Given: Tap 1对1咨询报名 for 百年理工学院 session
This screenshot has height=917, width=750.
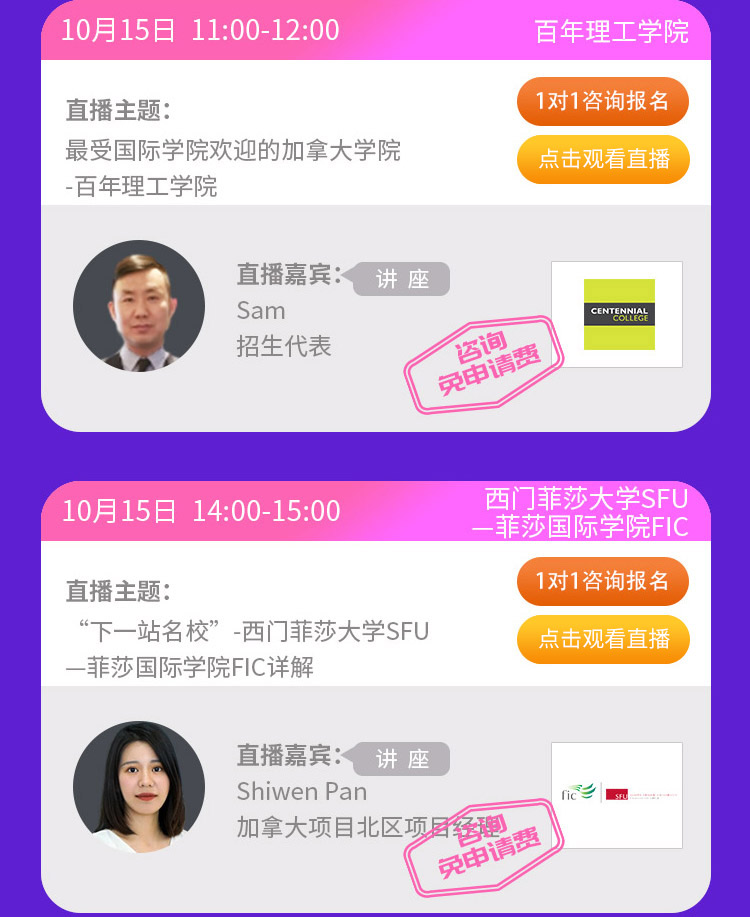Looking at the screenshot, I should point(603,101).
